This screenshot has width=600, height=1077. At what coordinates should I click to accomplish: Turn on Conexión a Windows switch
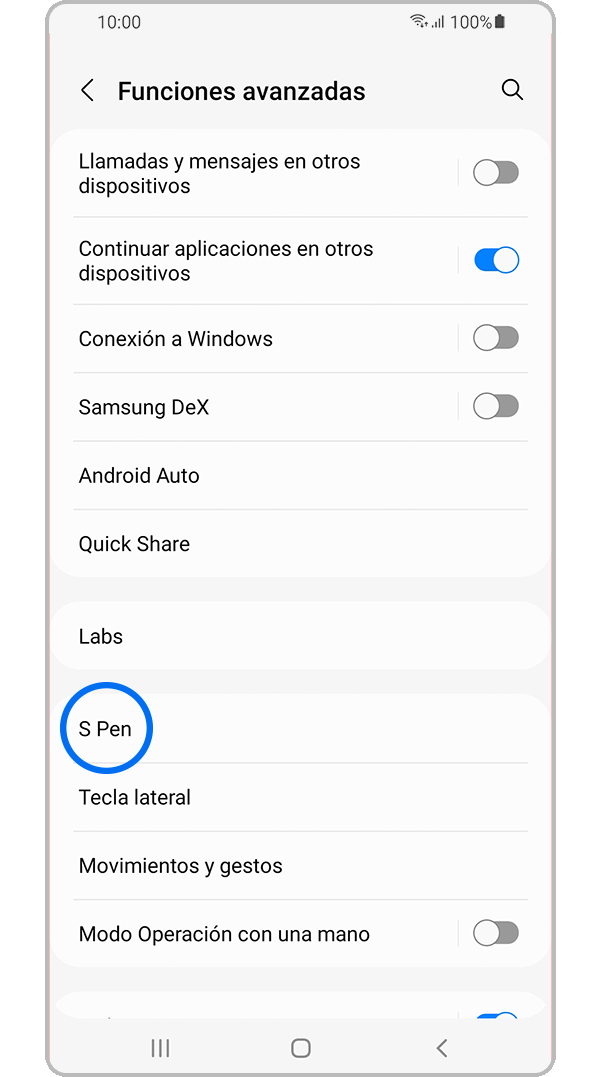coord(496,338)
